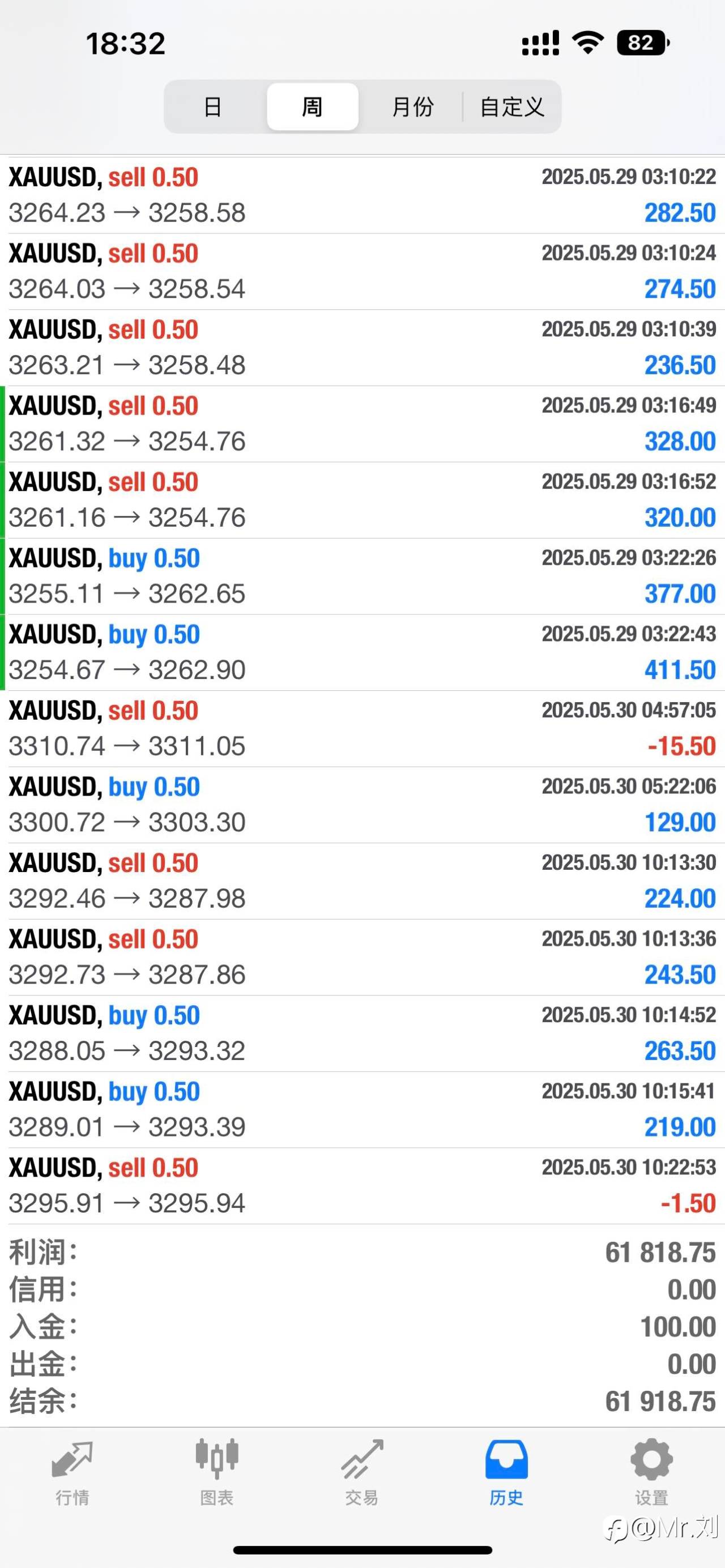
Task: Select the 周 period filter
Action: pos(312,106)
